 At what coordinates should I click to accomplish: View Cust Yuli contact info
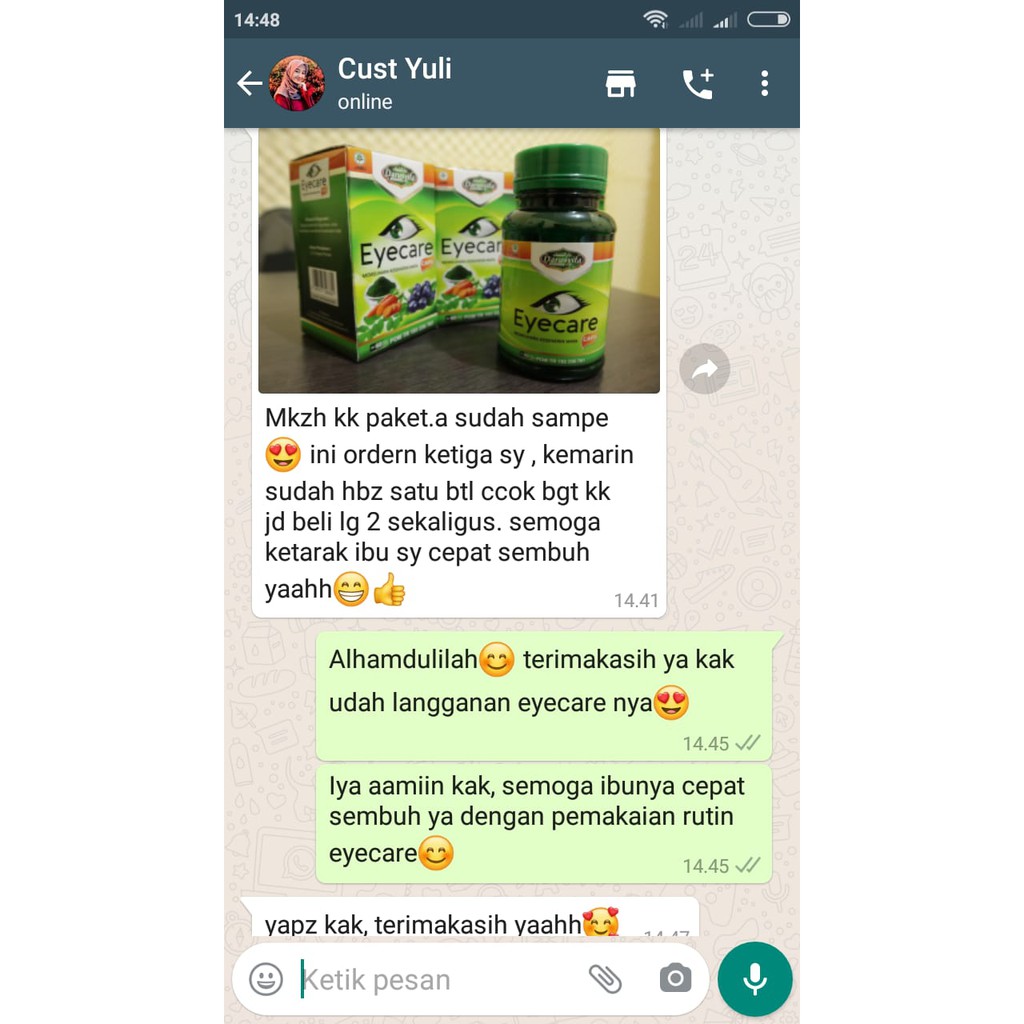(x=395, y=83)
